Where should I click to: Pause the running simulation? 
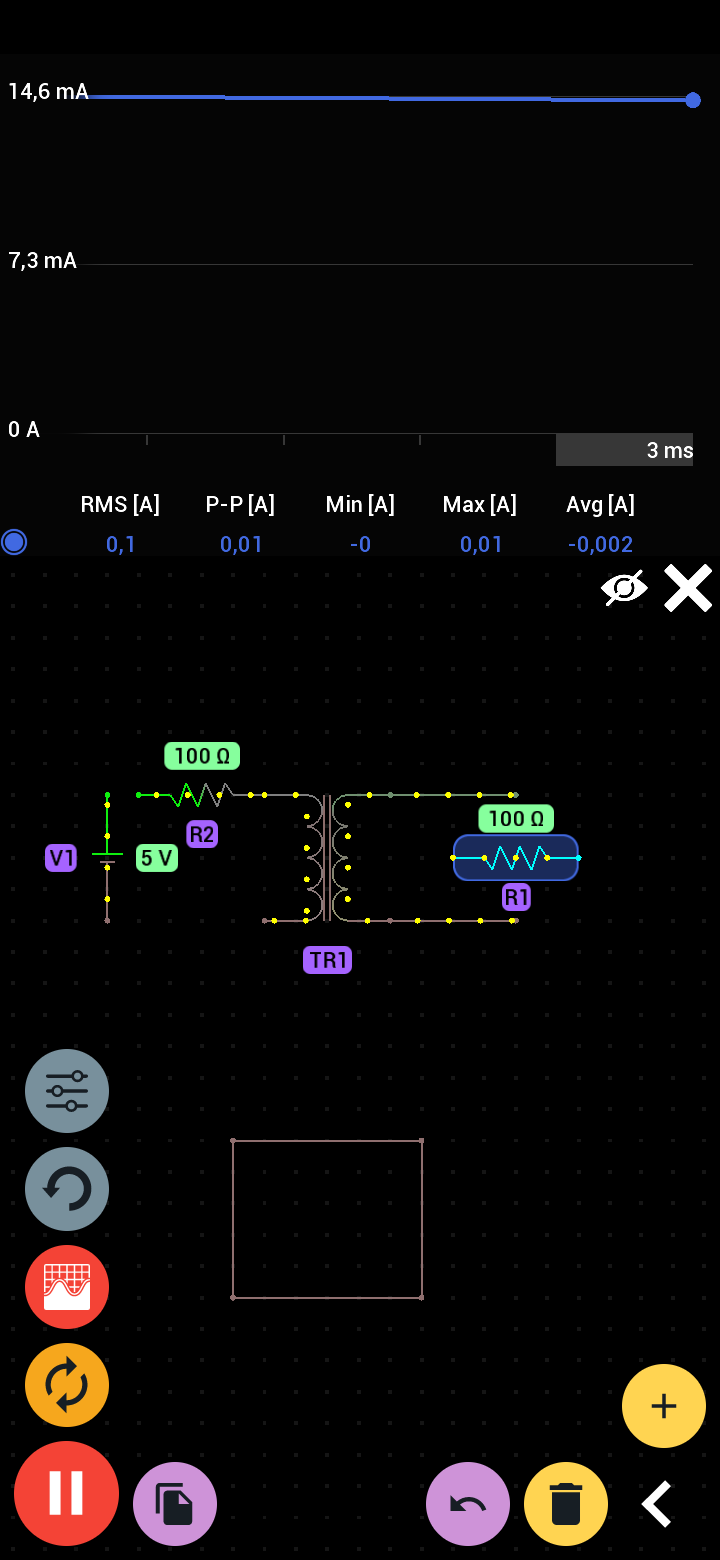click(66, 1493)
